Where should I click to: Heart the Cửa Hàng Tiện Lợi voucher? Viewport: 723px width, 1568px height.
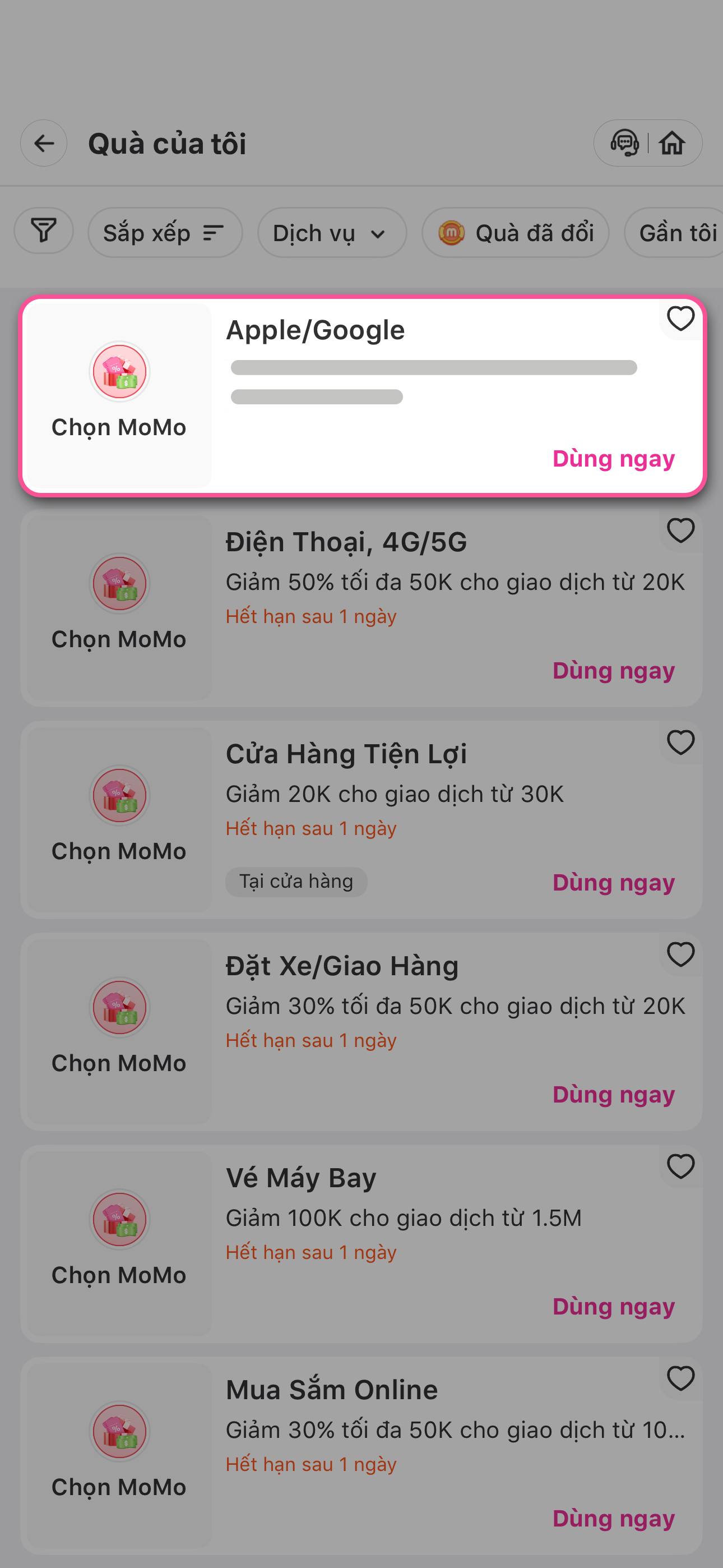pyautogui.click(x=680, y=742)
